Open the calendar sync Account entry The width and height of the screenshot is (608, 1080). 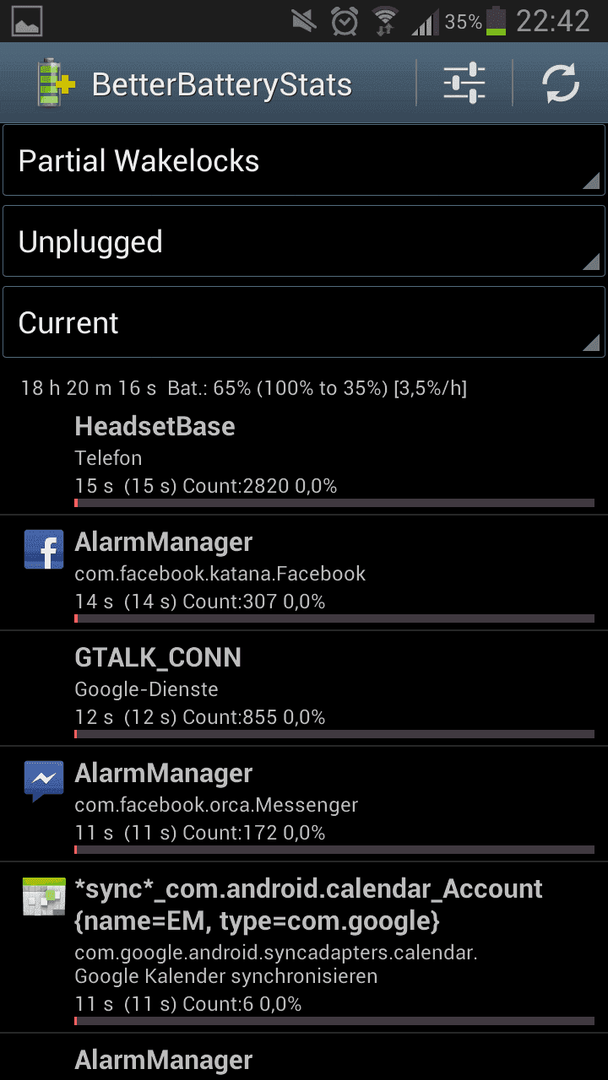pos(304,948)
